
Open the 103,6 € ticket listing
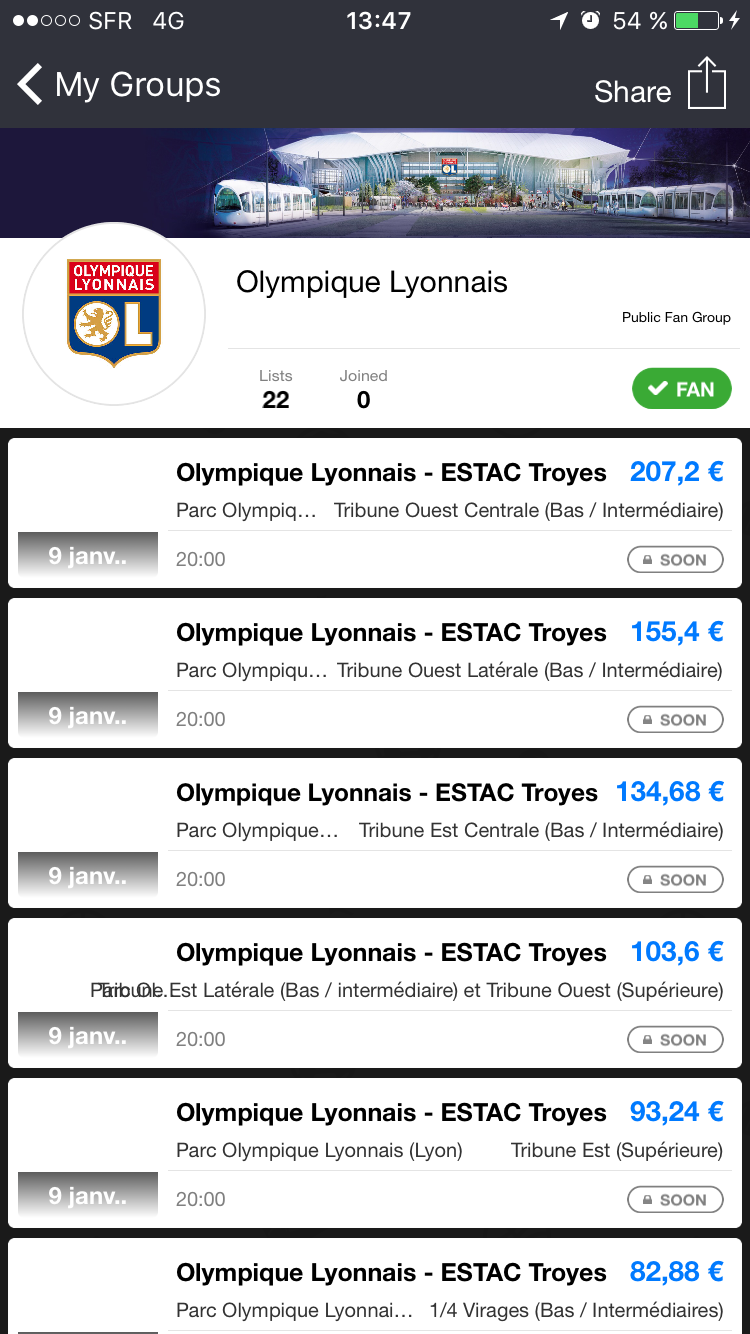[x=375, y=993]
